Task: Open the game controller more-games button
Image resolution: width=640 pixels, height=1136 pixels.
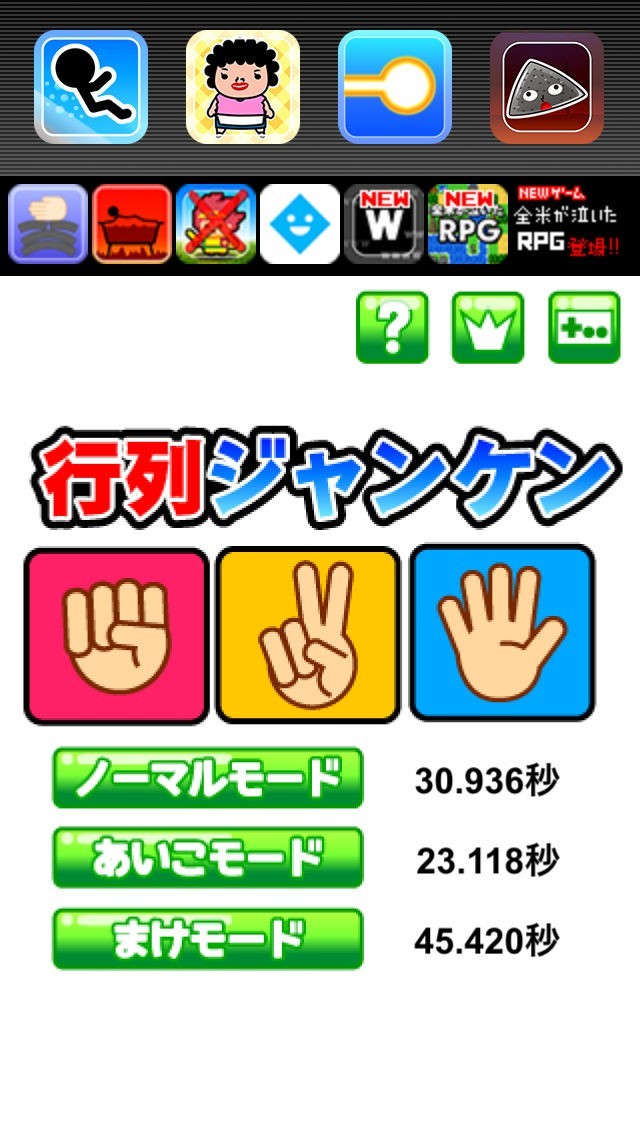Action: point(584,327)
